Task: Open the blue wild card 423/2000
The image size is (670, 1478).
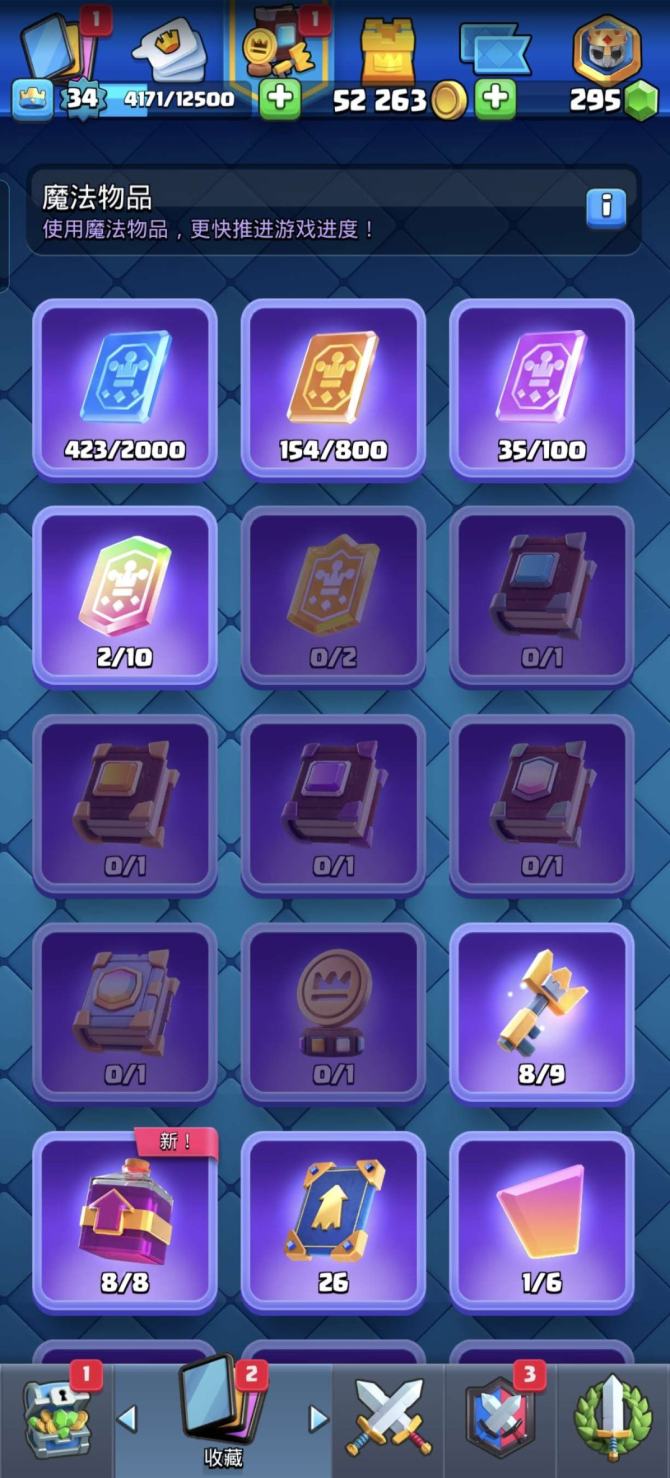Action: 125,390
